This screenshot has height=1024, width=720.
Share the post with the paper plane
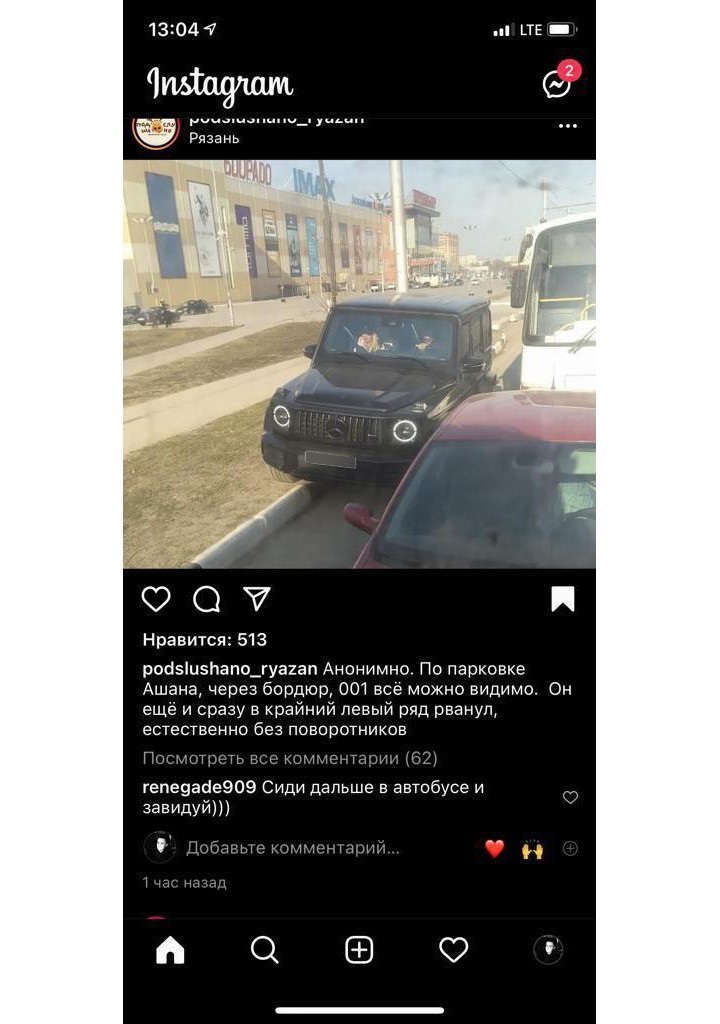click(x=257, y=599)
